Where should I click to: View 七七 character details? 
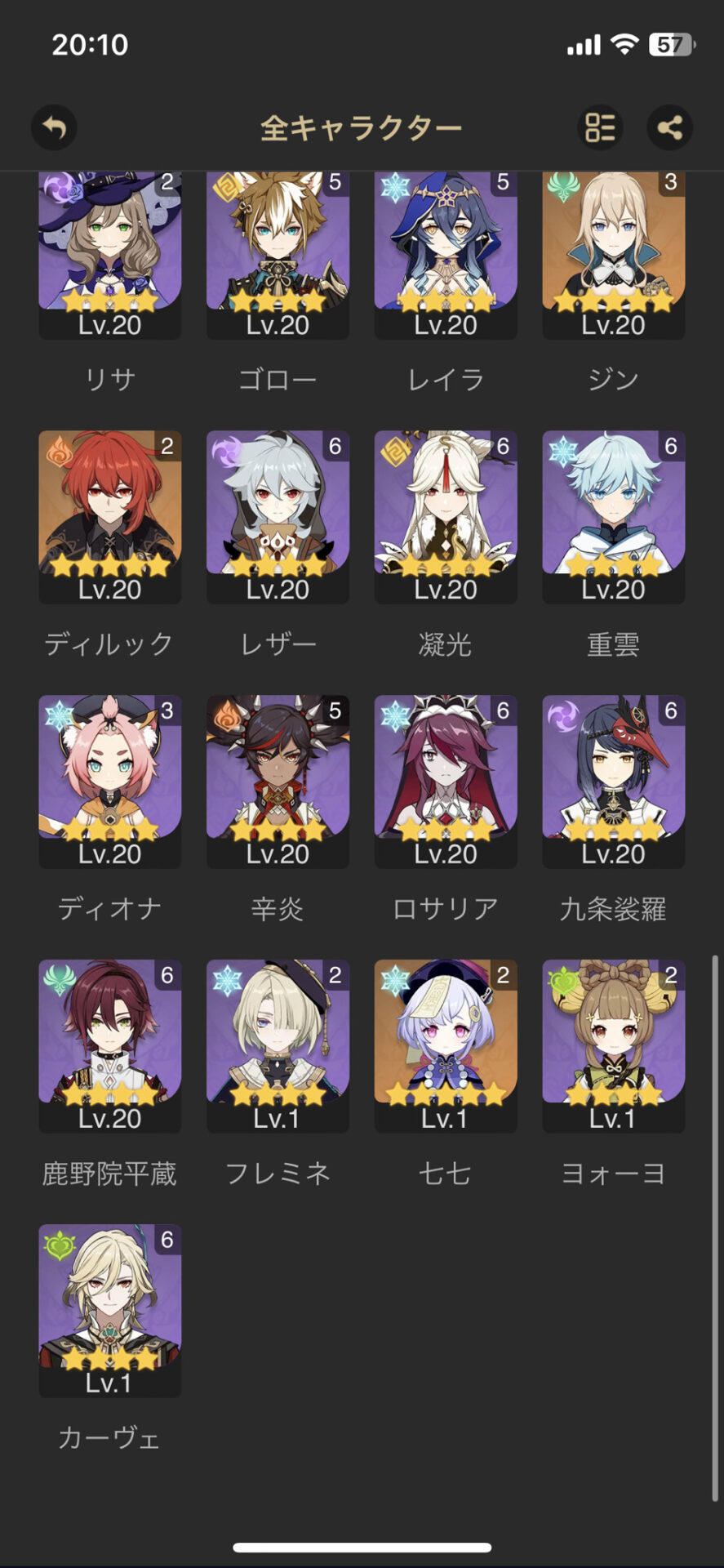point(446,1045)
